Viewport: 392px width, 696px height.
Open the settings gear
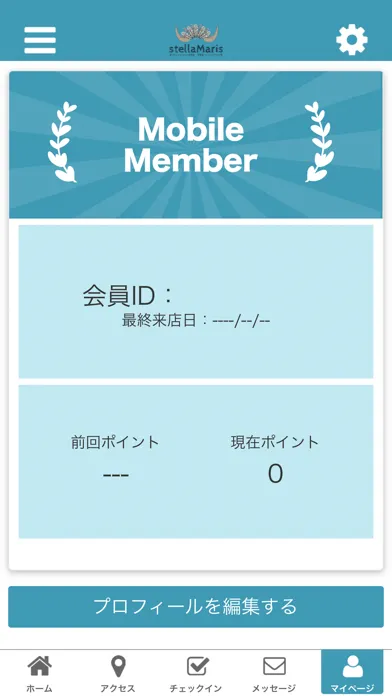[x=352, y=40]
